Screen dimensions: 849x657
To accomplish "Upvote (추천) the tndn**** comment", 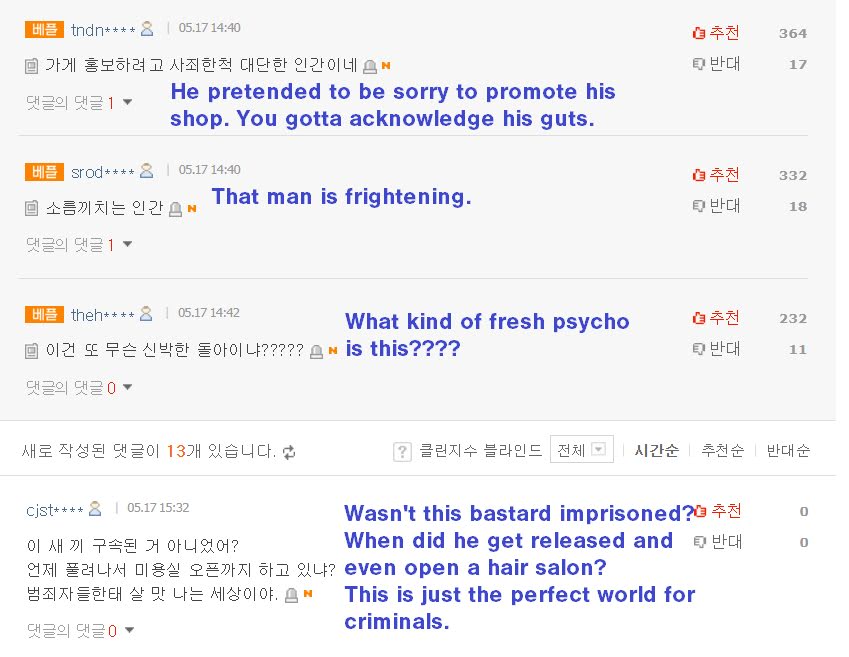I will click(x=715, y=33).
